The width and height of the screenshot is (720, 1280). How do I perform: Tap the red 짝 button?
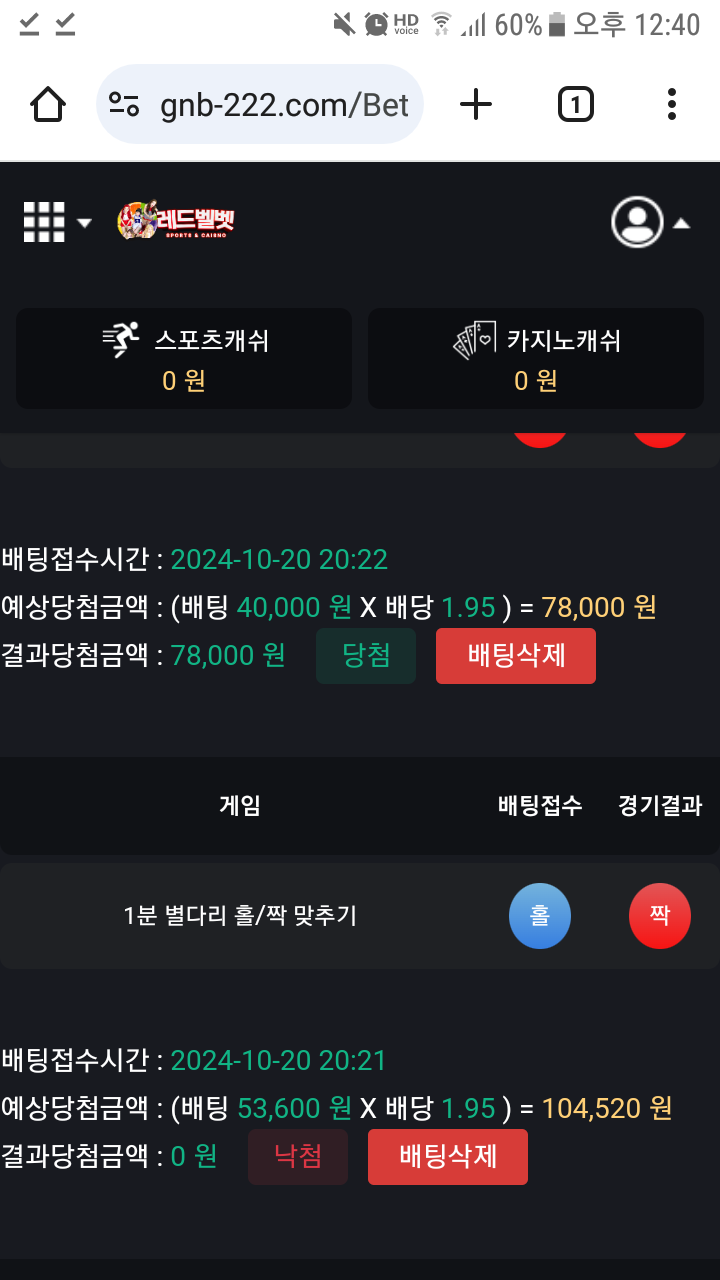(660, 916)
